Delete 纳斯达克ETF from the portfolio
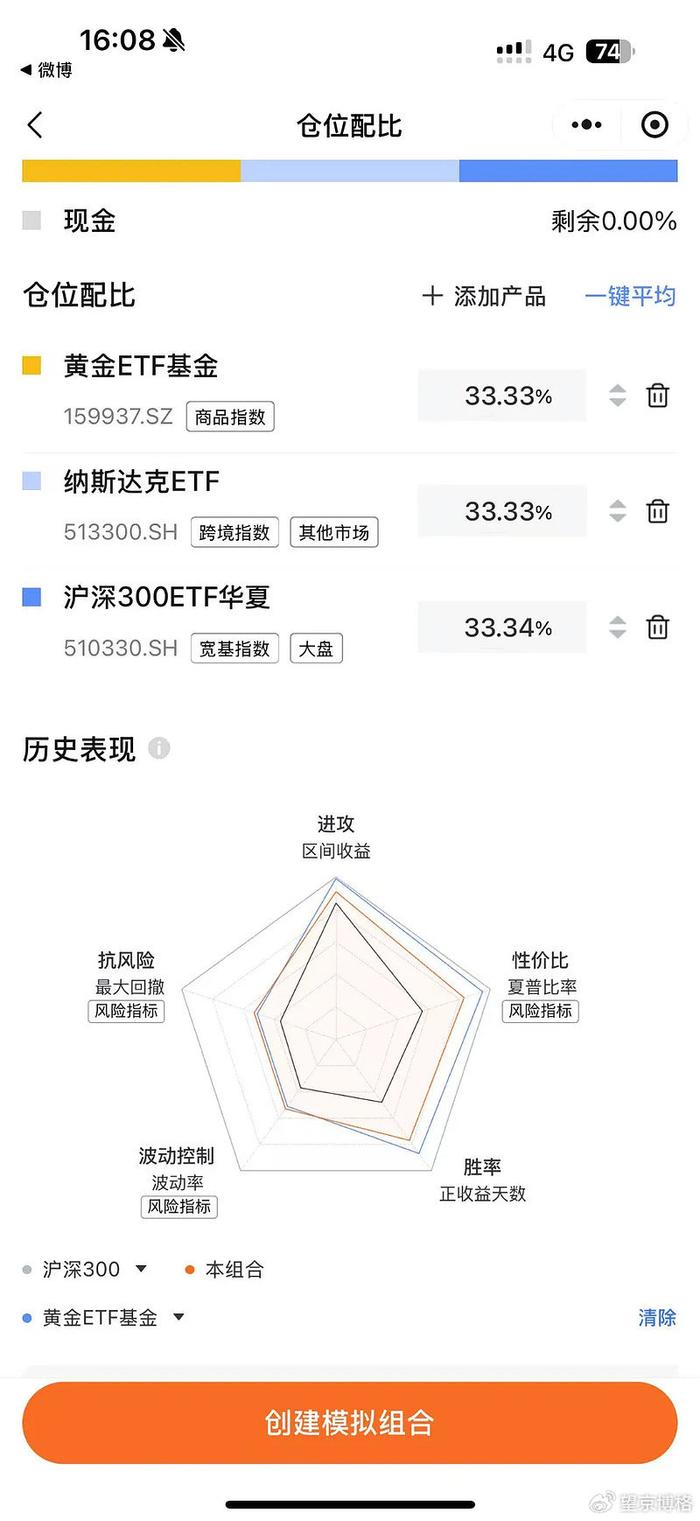Screen dimensions: 700x1521 [657, 512]
